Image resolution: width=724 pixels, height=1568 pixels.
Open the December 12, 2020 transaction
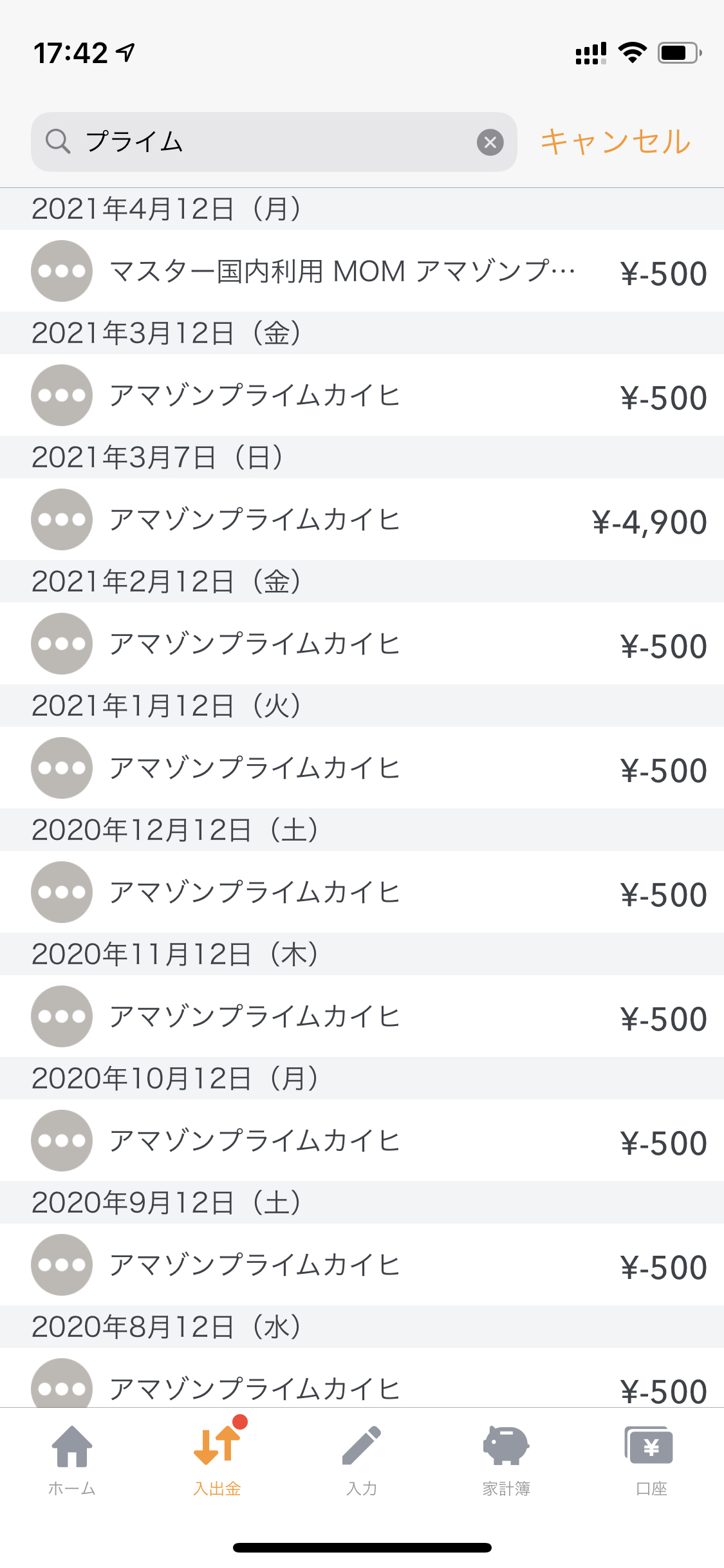362,892
